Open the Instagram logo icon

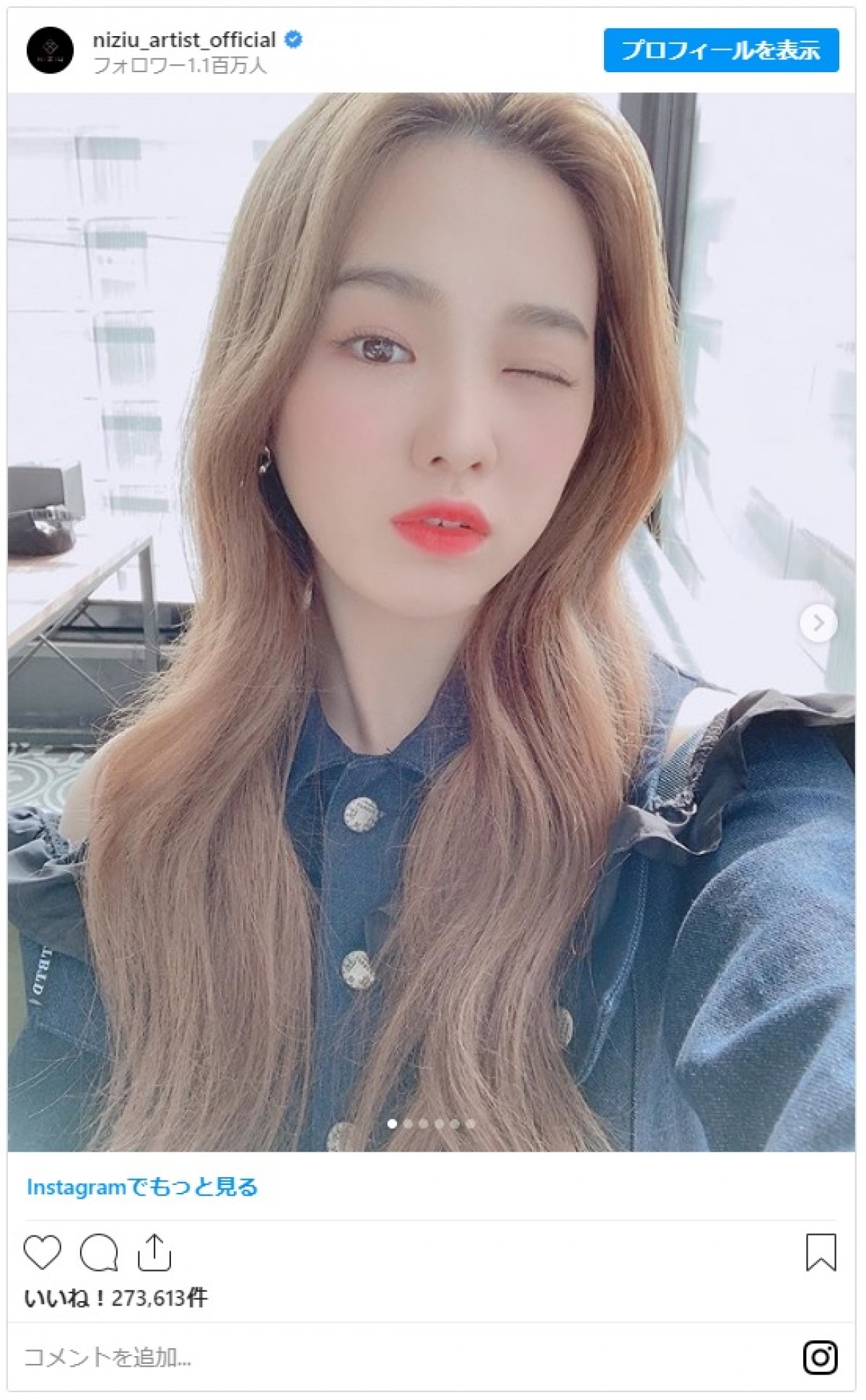(x=820, y=1357)
